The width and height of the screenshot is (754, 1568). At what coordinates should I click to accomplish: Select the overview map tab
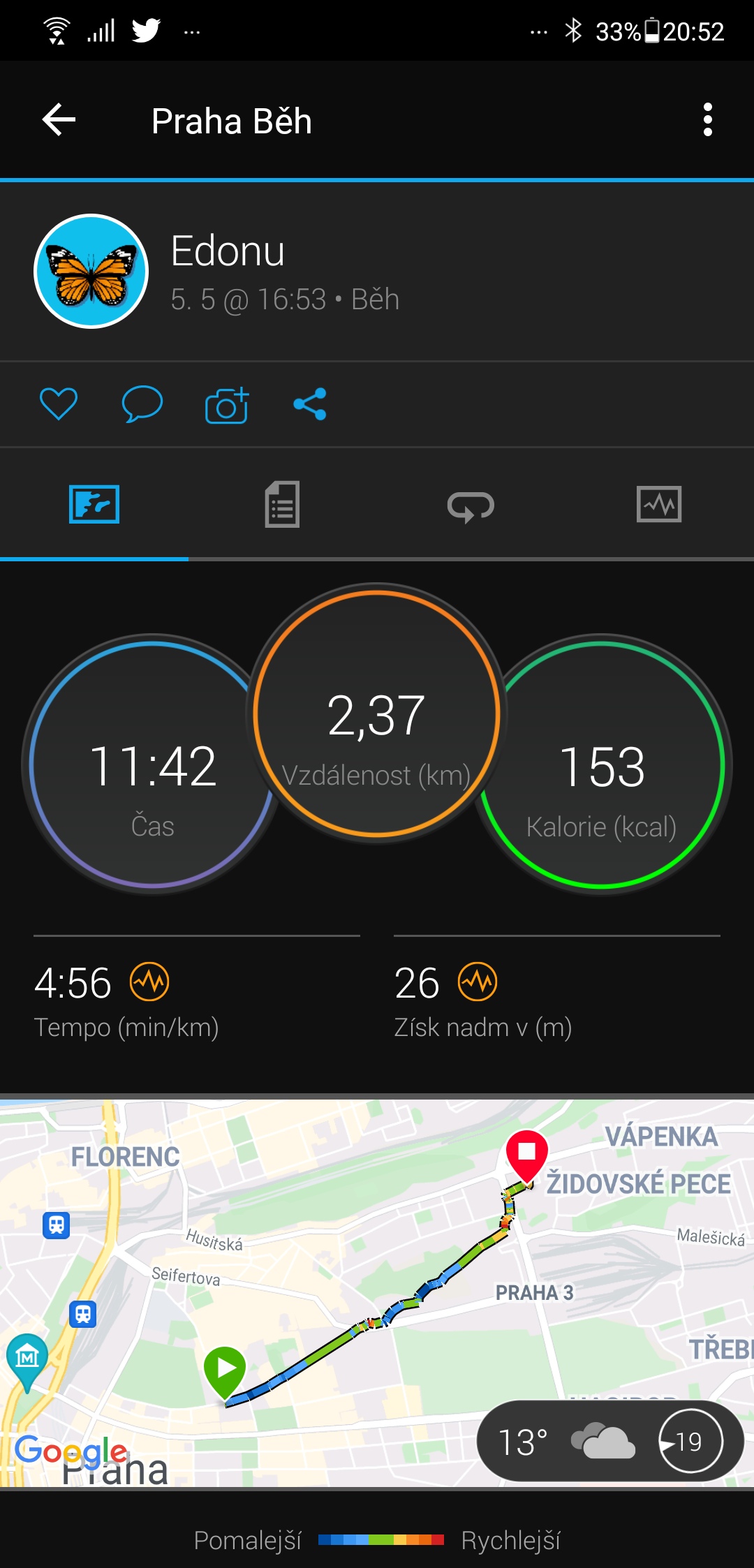click(x=94, y=504)
